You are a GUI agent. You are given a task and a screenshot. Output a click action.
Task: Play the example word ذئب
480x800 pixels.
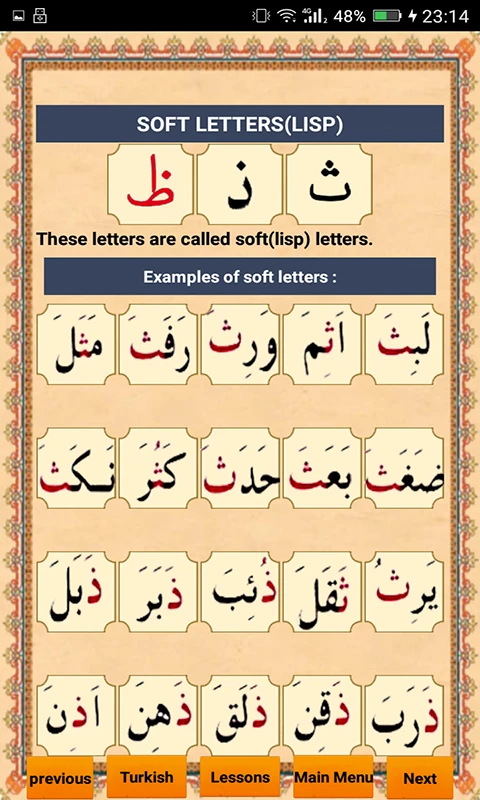240,592
